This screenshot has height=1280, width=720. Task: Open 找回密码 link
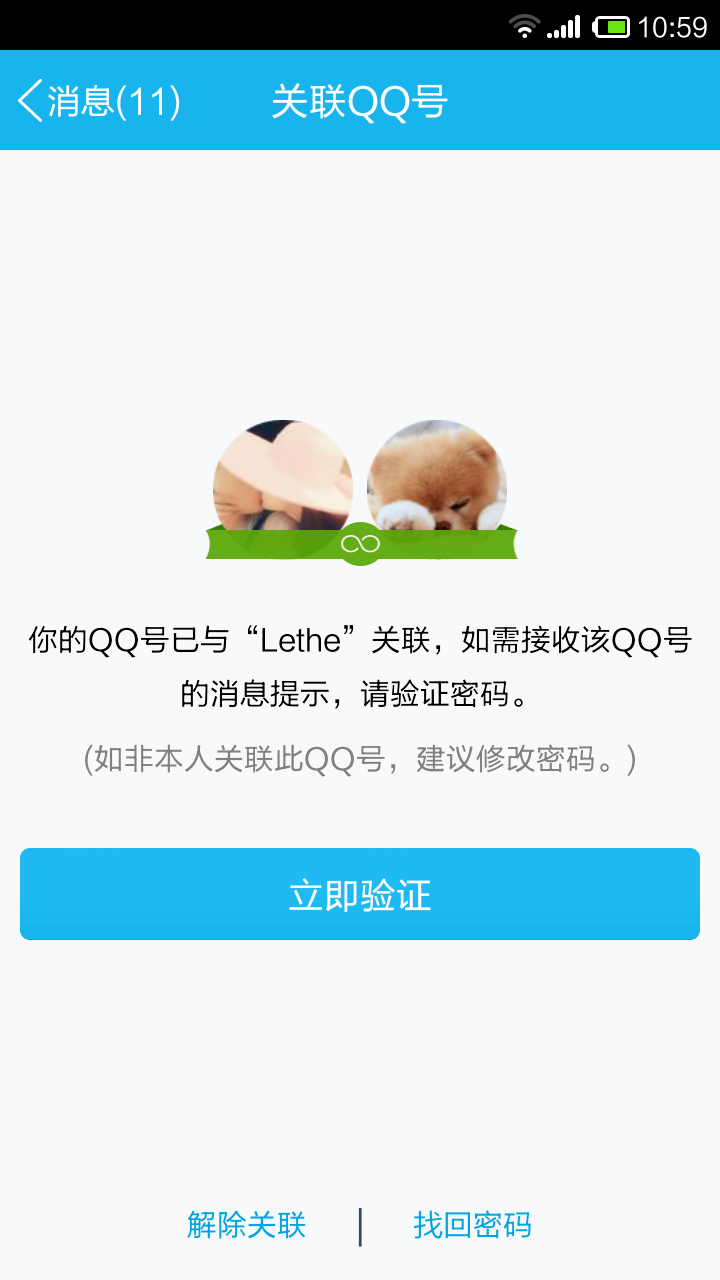pos(472,1225)
